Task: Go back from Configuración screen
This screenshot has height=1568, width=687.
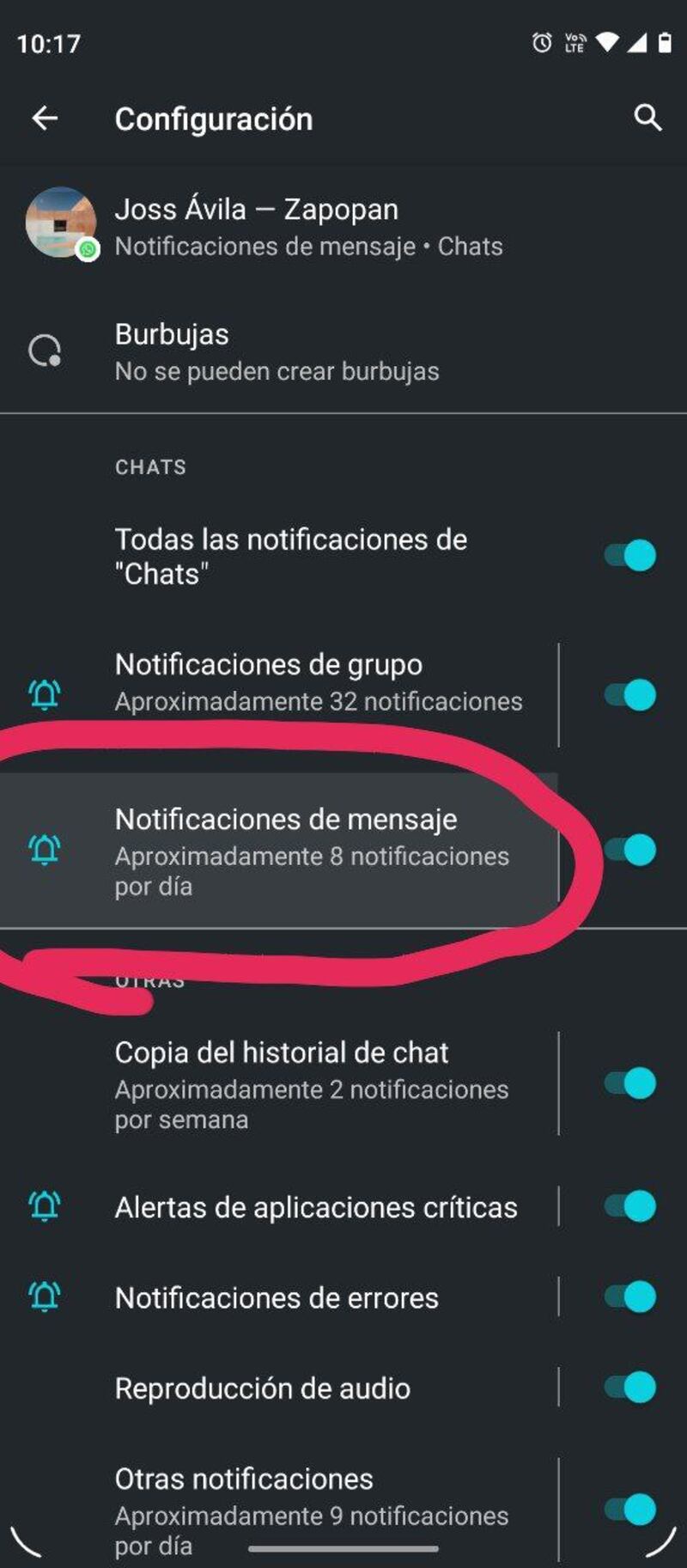Action: [45, 119]
